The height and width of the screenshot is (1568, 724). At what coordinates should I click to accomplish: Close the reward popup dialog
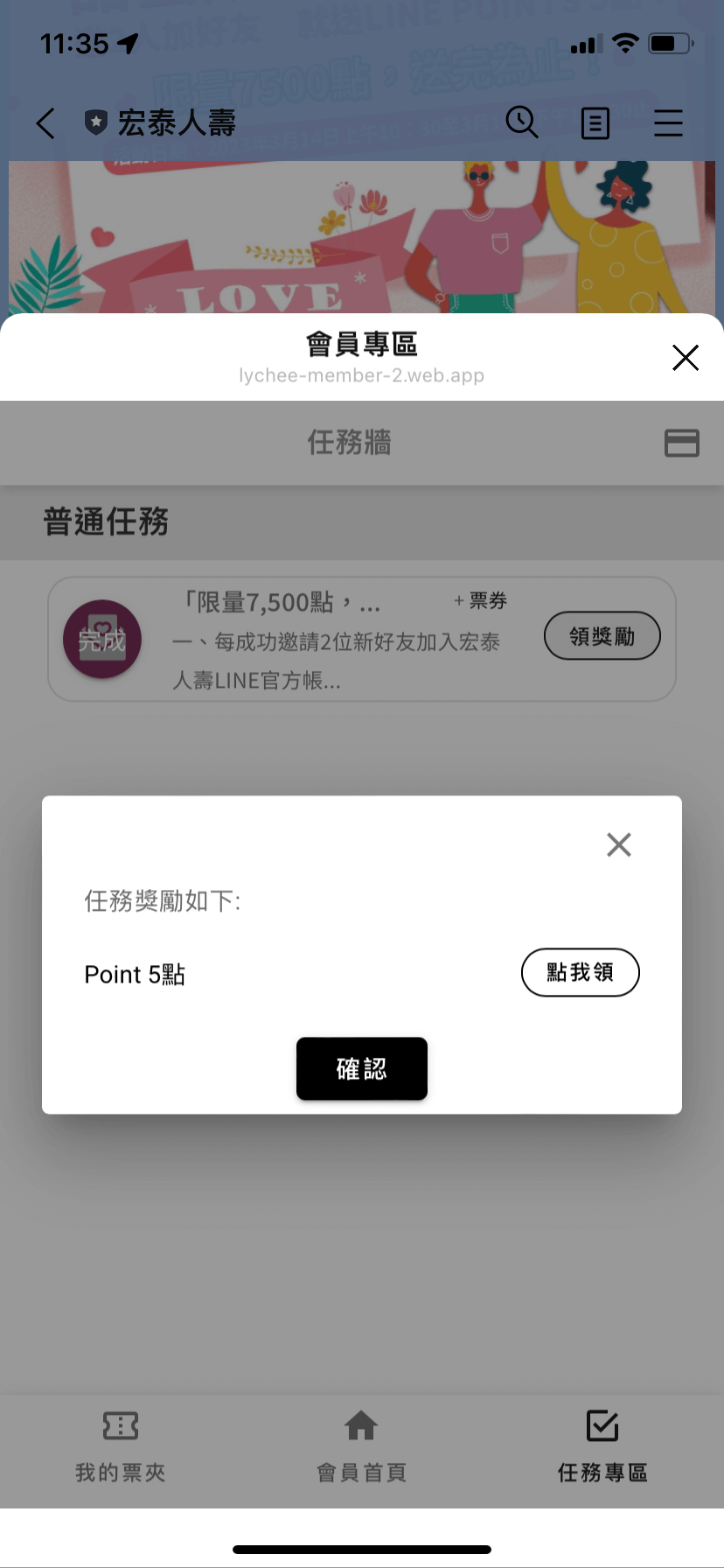(x=618, y=843)
